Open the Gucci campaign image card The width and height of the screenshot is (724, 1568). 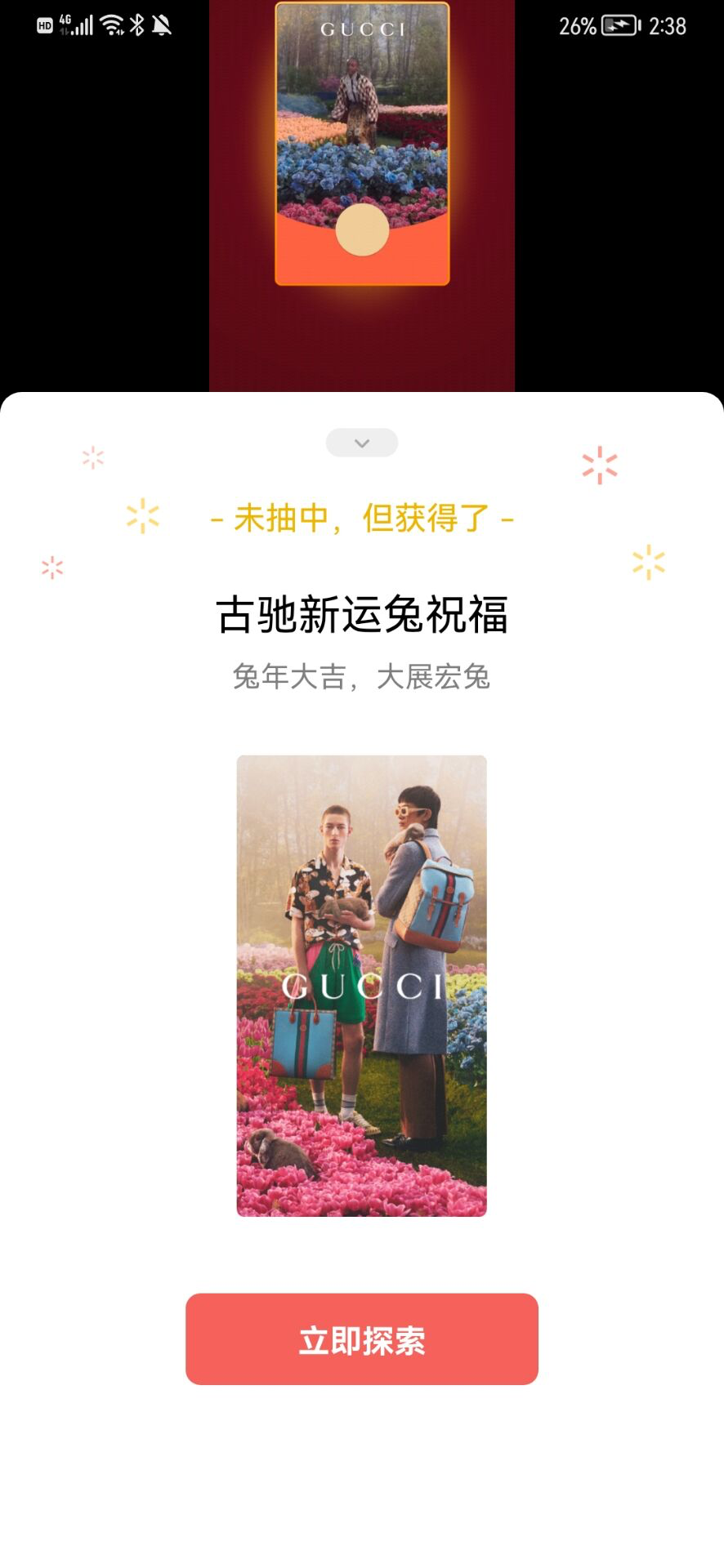[362, 986]
